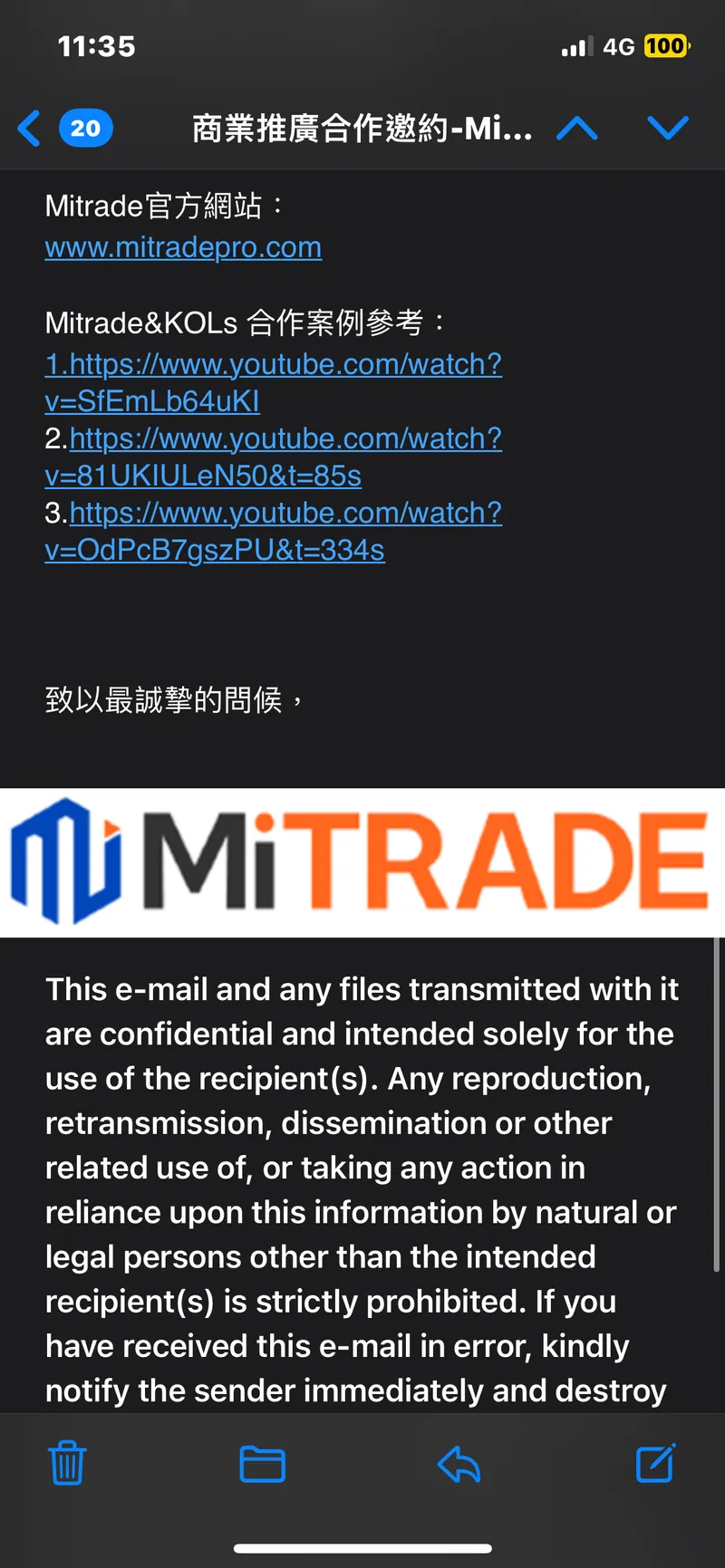Go to the next email with down arrow
This screenshot has width=725, height=1568.
(x=668, y=128)
